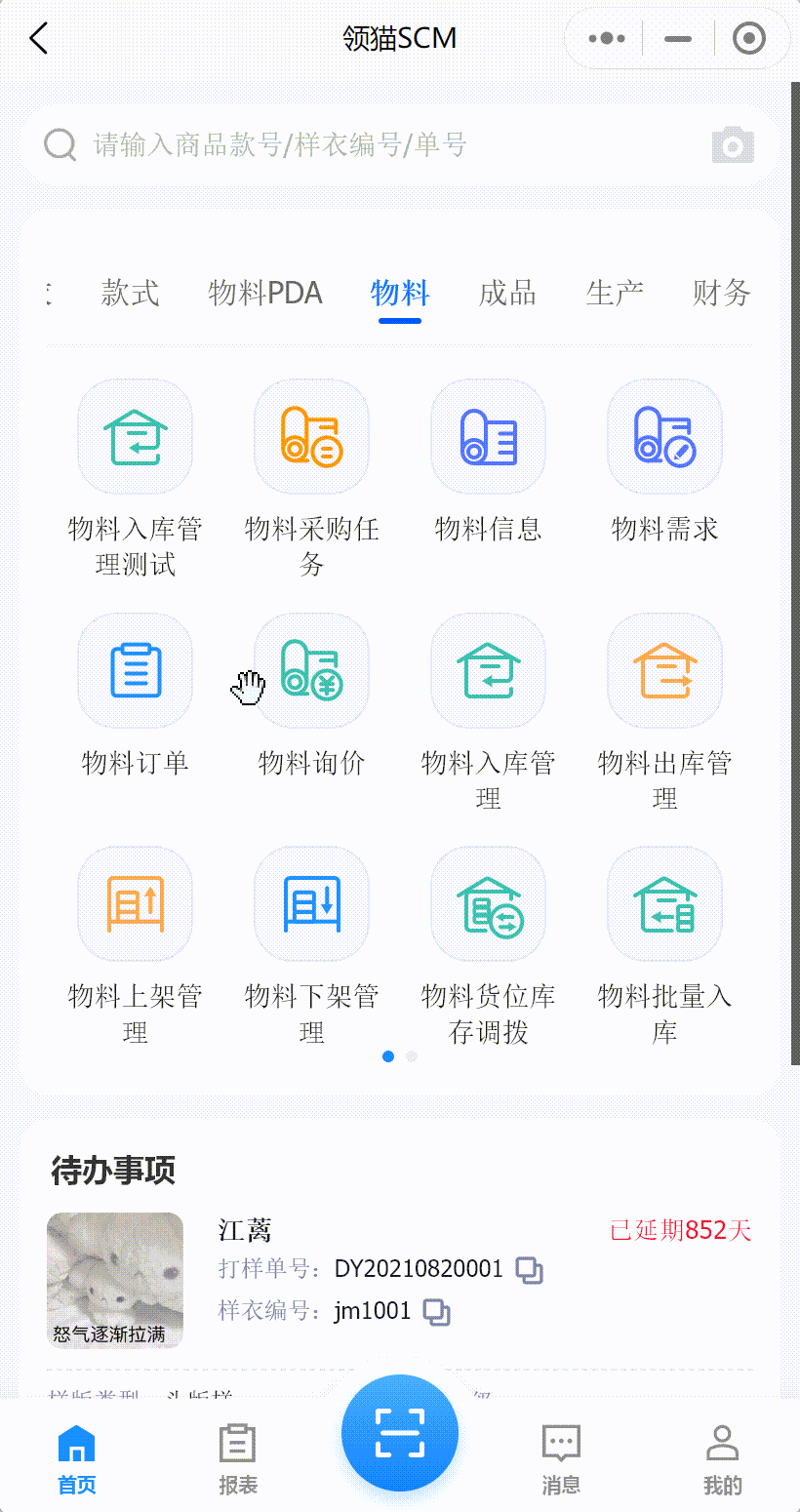This screenshot has height=1512, width=800.
Task: Tap the camera icon in the search bar
Action: (733, 145)
